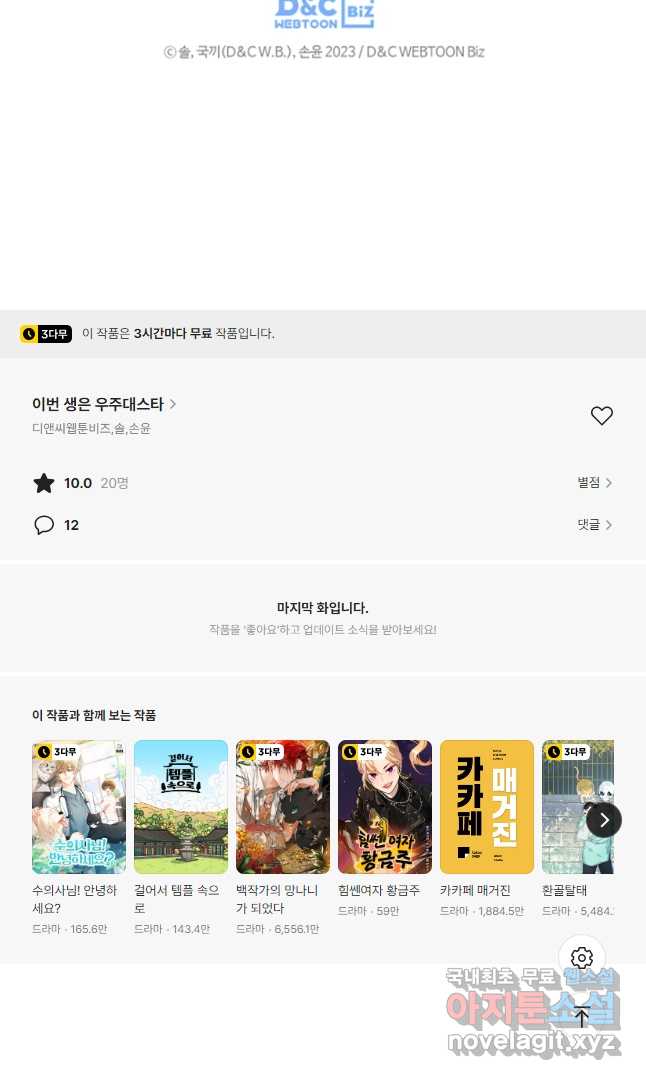The image size is (646, 1080).
Task: Open viewer settings gear
Action: [x=582, y=957]
